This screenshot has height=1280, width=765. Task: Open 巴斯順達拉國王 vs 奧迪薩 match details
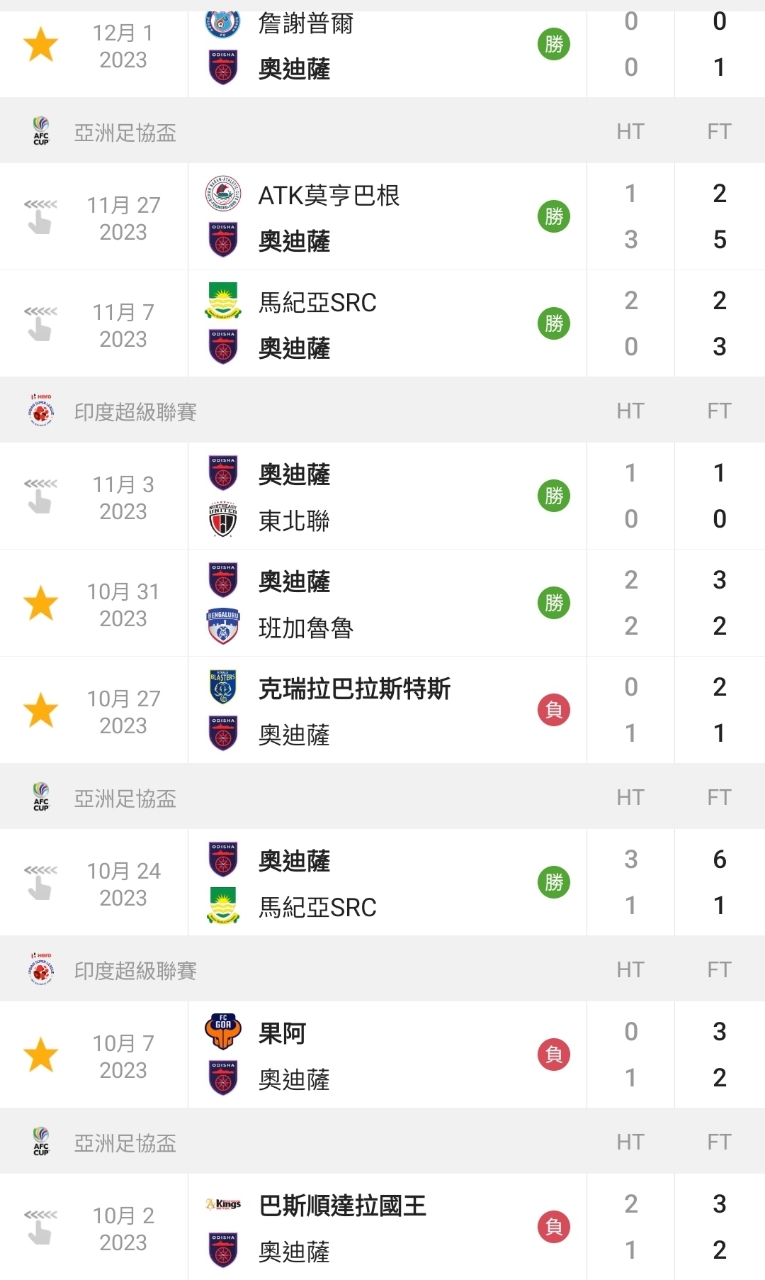[x=382, y=1226]
